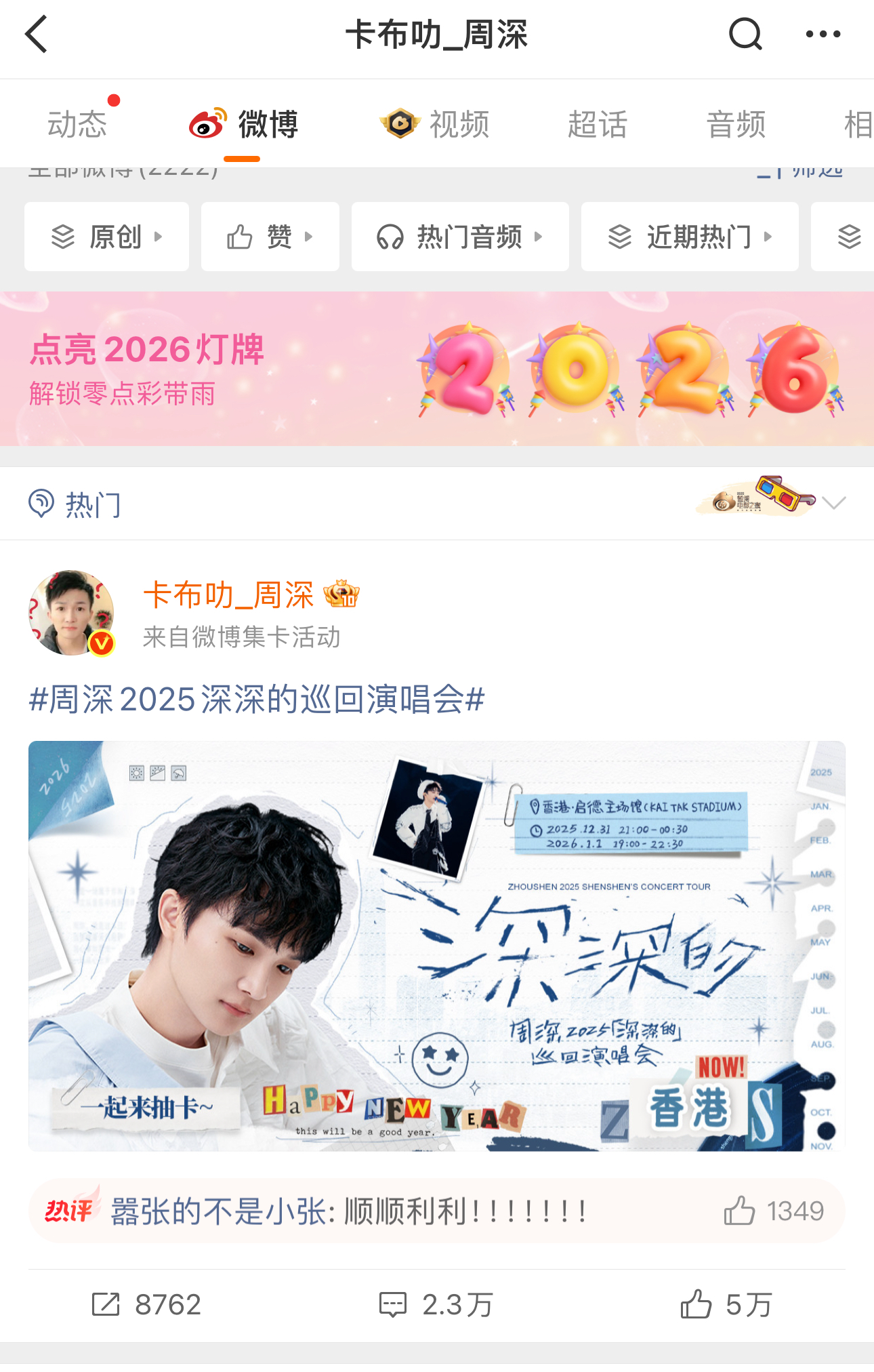The image size is (874, 1372).
Task: Select the 热门音频 filter chip
Action: pyautogui.click(x=459, y=237)
